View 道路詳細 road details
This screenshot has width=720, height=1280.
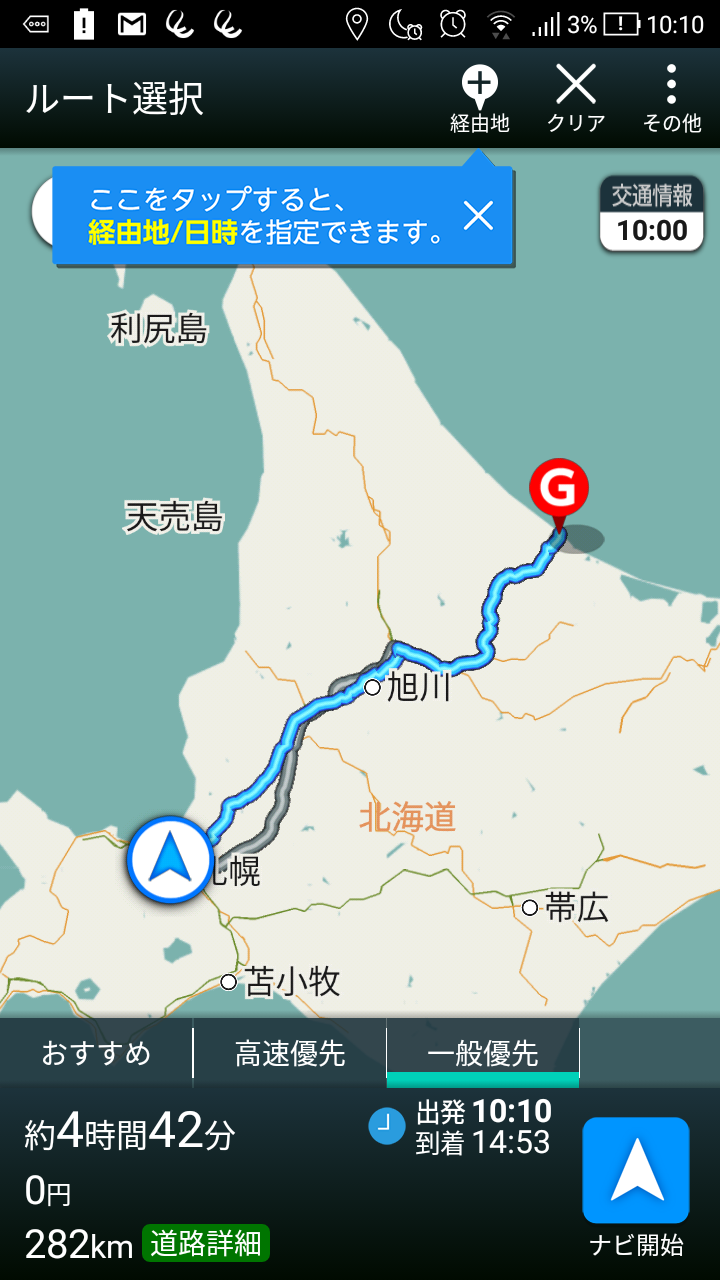(205, 1244)
